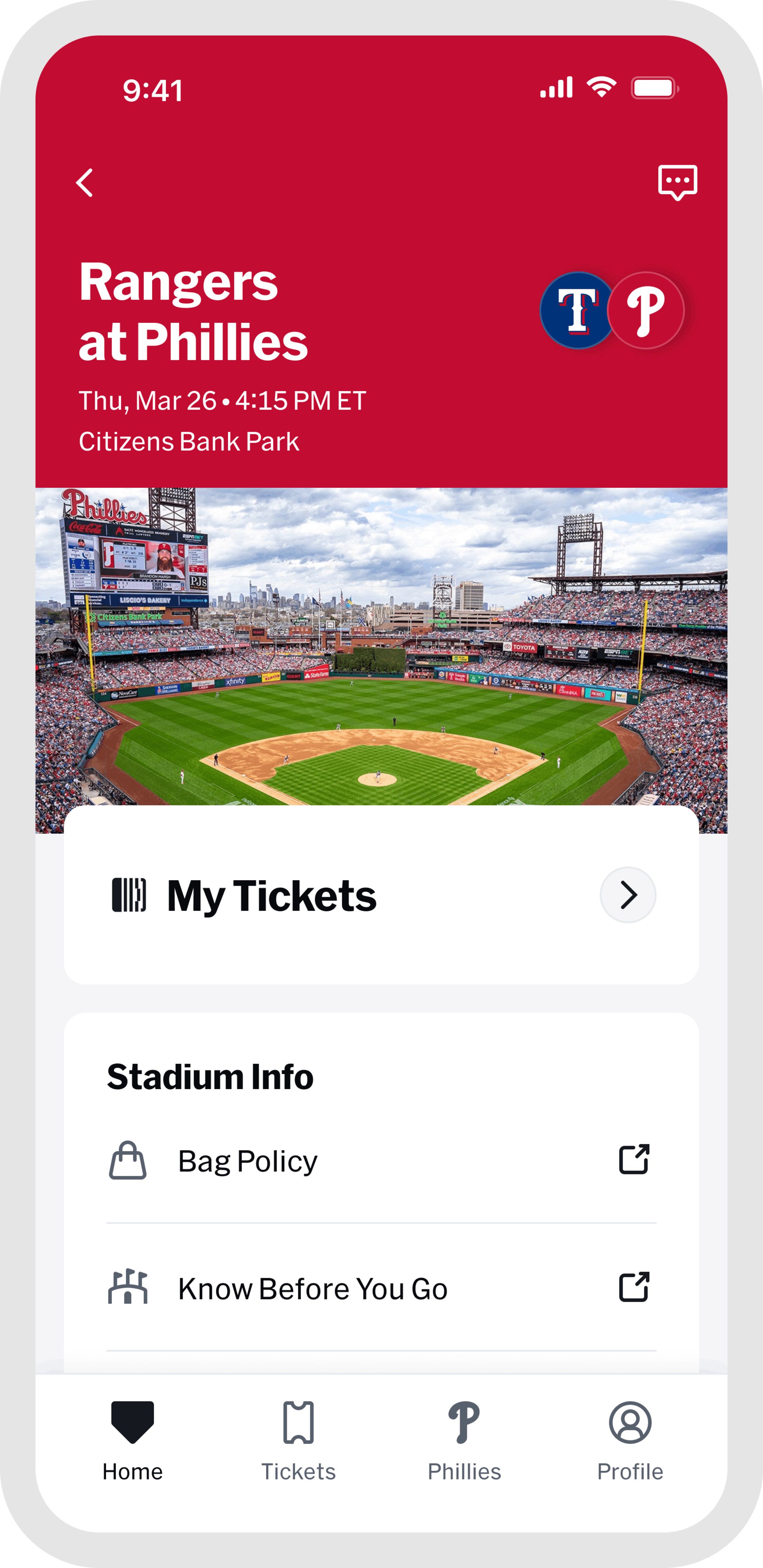Switch to the Home tab
Viewport: 763px width, 1568px height.
click(x=132, y=1441)
